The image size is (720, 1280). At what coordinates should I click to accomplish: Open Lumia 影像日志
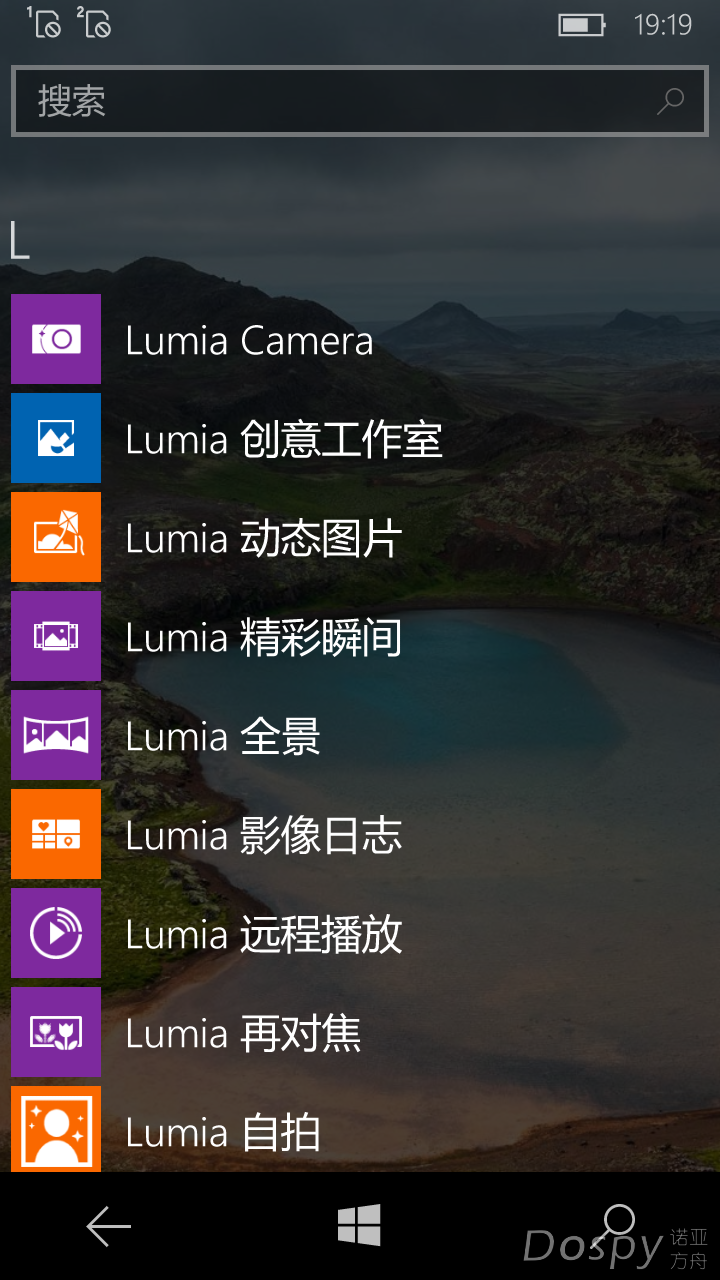click(x=263, y=835)
